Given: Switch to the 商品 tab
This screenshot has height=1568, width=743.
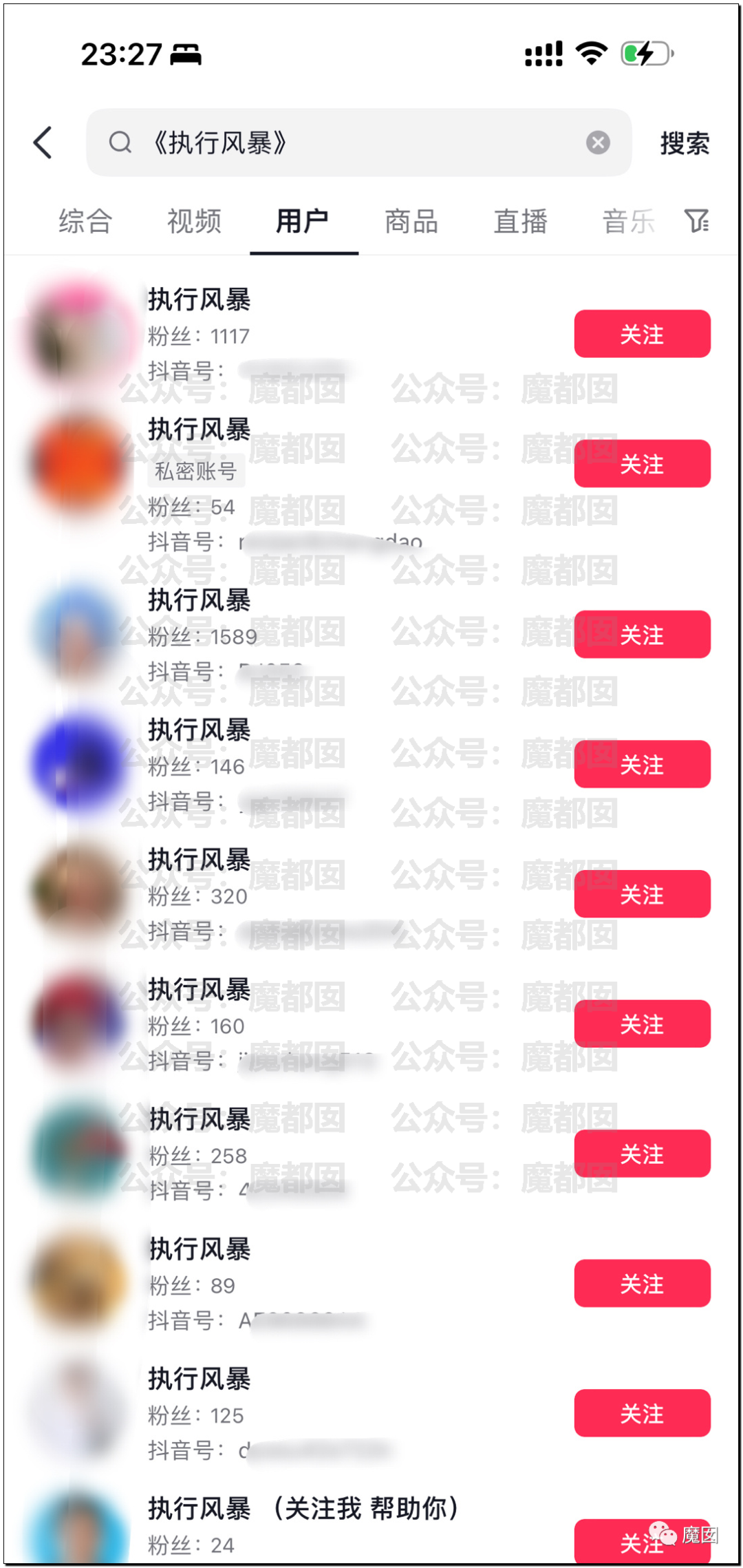Looking at the screenshot, I should [x=411, y=222].
